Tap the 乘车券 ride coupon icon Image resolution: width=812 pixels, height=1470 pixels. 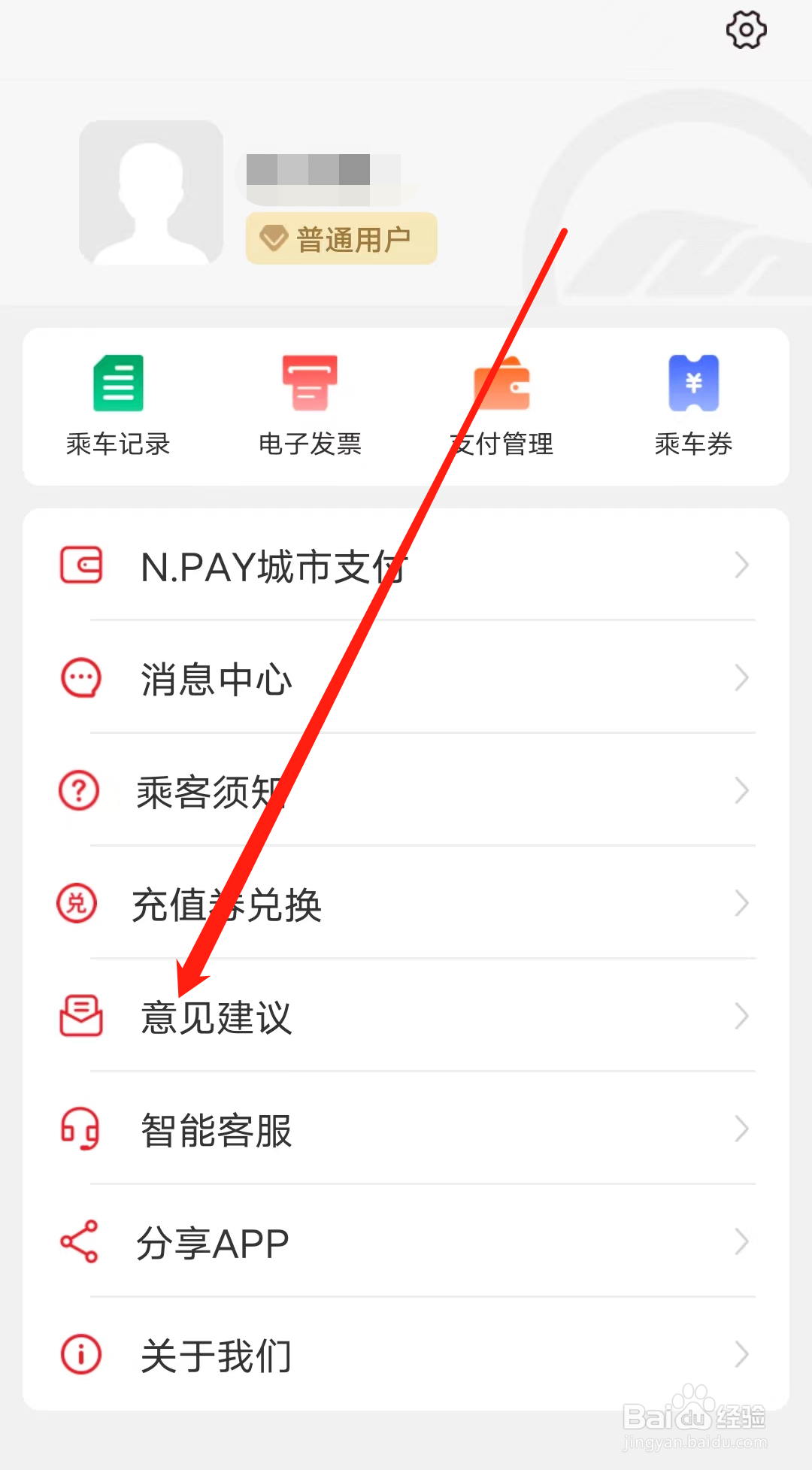[x=693, y=383]
